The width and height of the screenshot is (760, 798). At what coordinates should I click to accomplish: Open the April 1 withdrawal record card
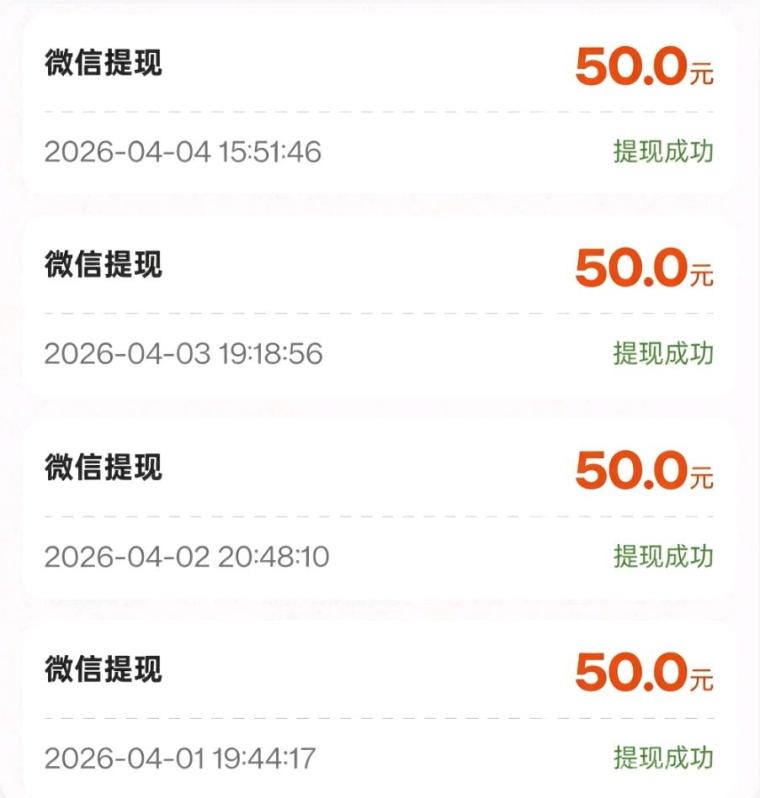(380, 705)
